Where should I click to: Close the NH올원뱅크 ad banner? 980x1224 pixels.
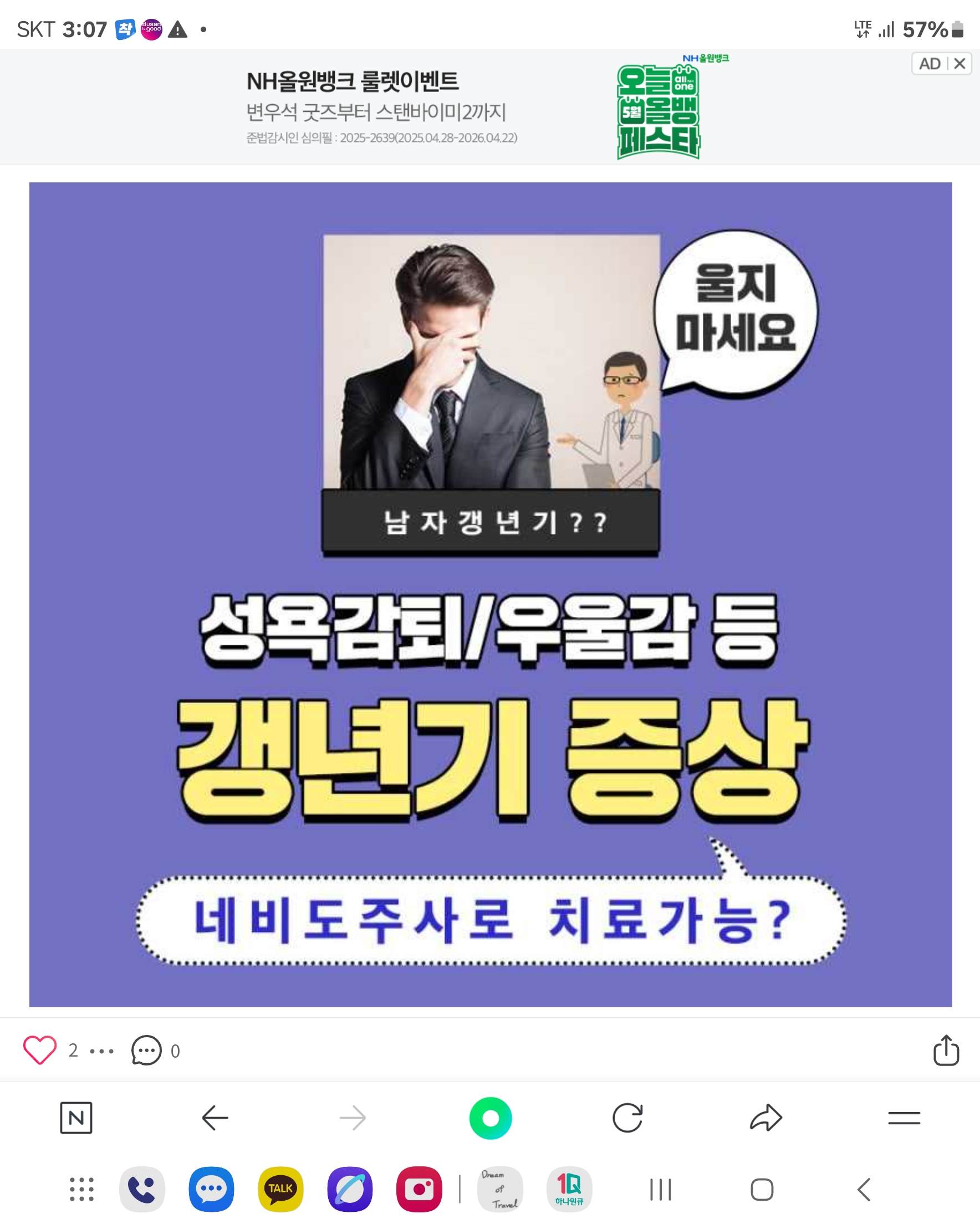959,64
